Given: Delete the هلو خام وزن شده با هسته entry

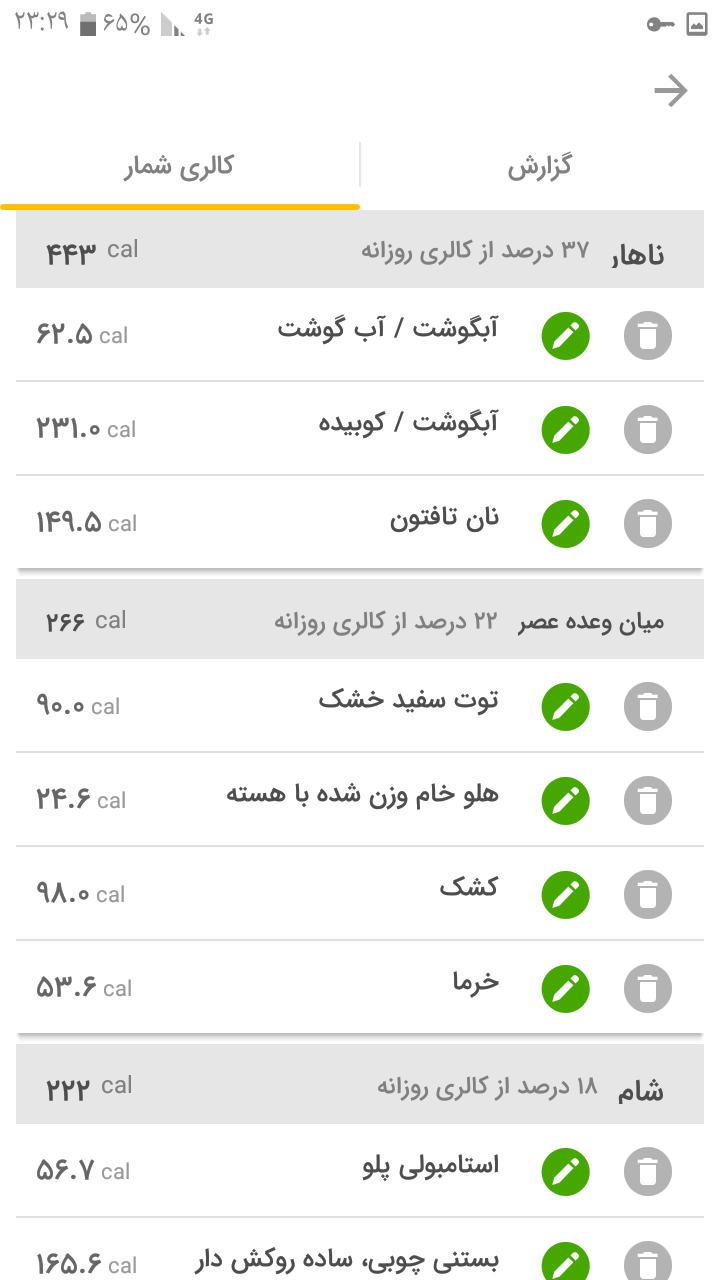Looking at the screenshot, I should (x=648, y=801).
